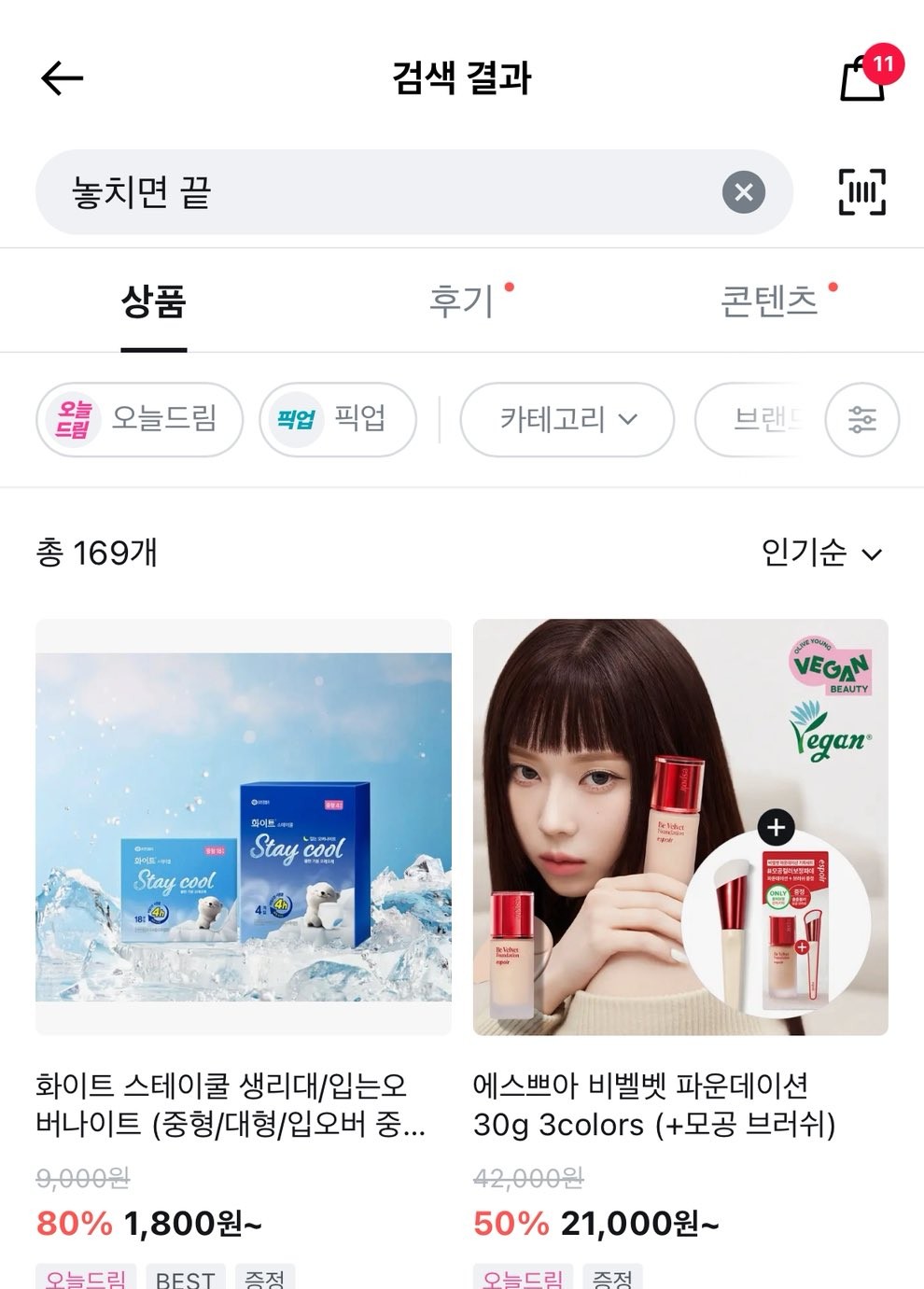Open 화이트 스테이쿨 생리대 product
Image resolution: width=924 pixels, height=1289 pixels.
pos(243,827)
